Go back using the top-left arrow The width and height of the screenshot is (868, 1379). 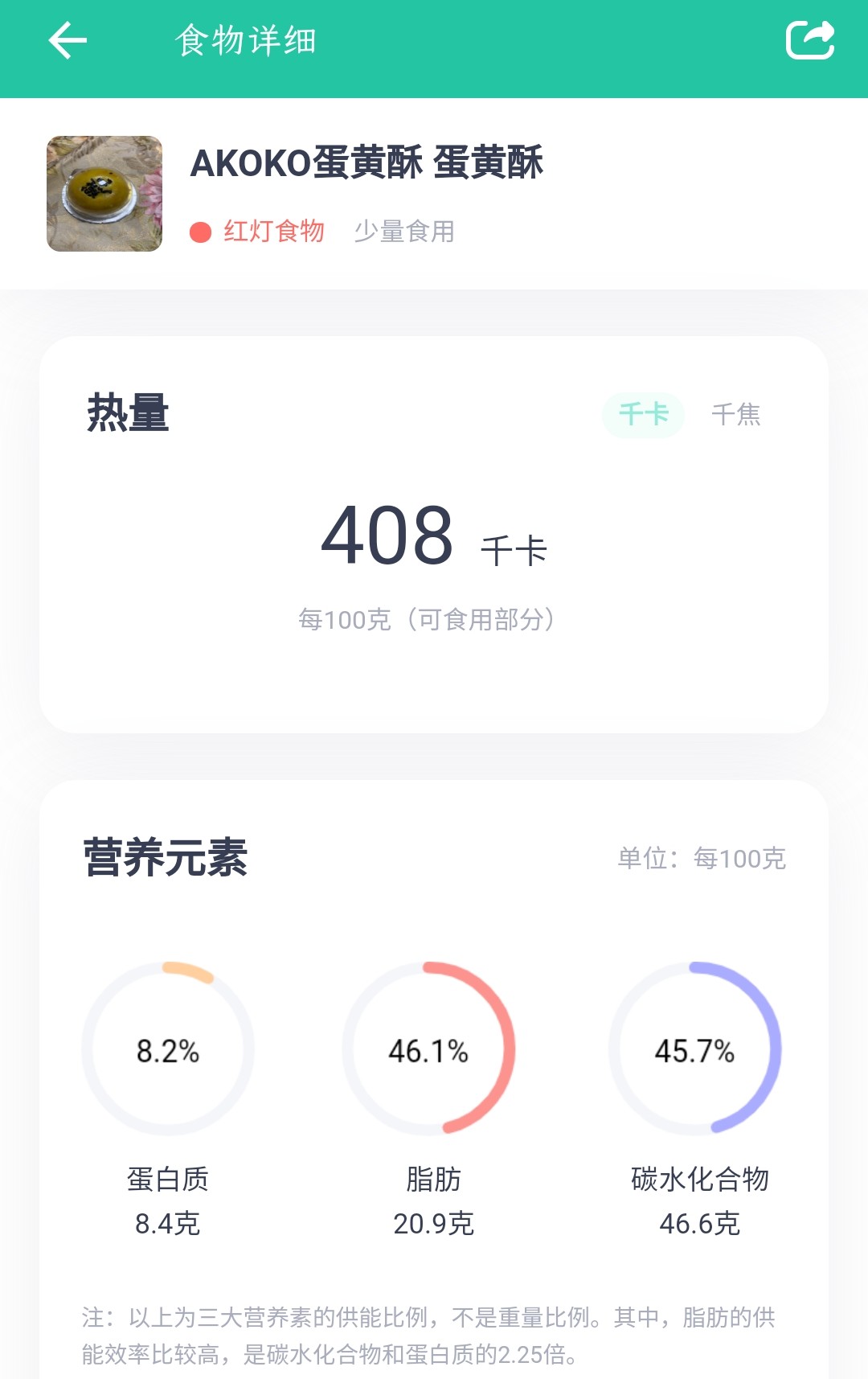tap(68, 41)
